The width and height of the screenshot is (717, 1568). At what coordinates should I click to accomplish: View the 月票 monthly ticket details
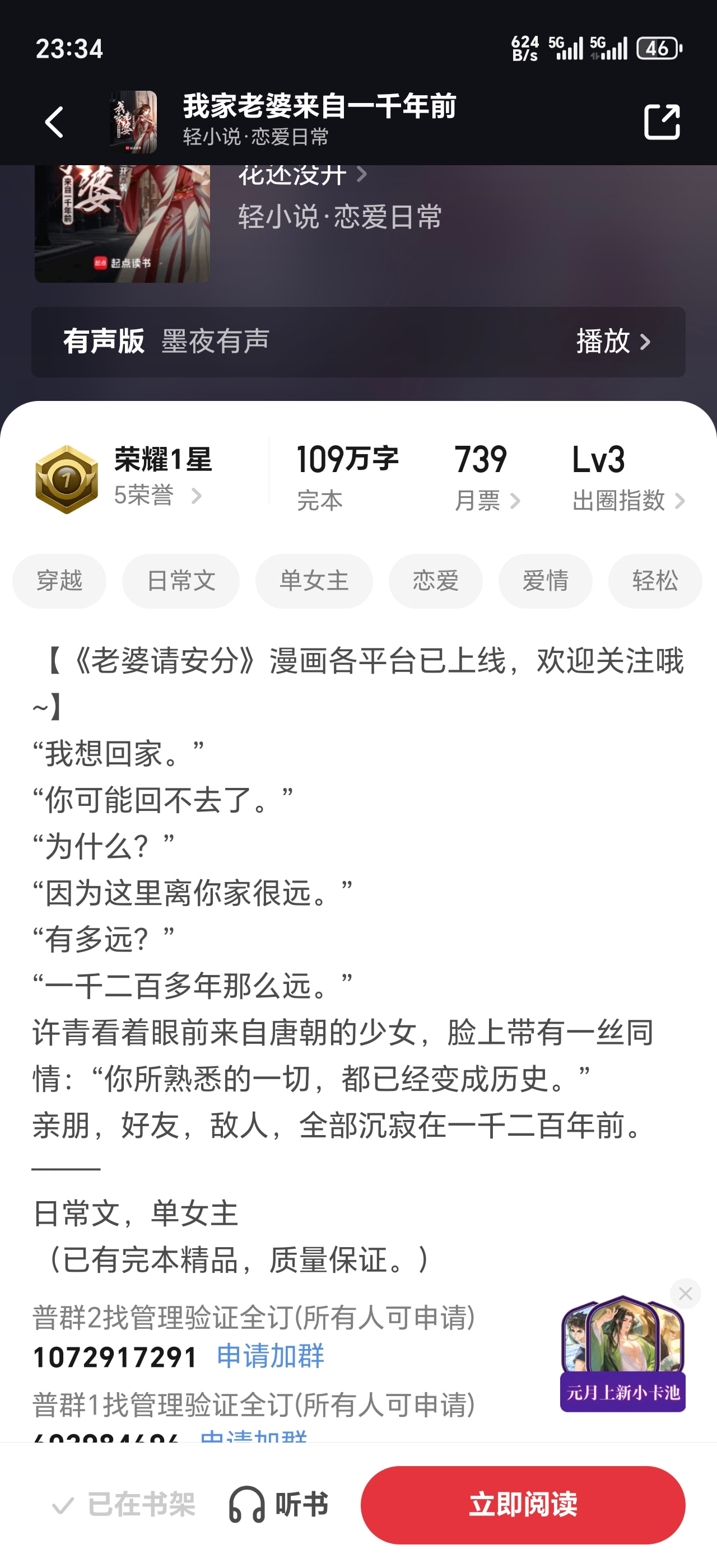[487, 500]
